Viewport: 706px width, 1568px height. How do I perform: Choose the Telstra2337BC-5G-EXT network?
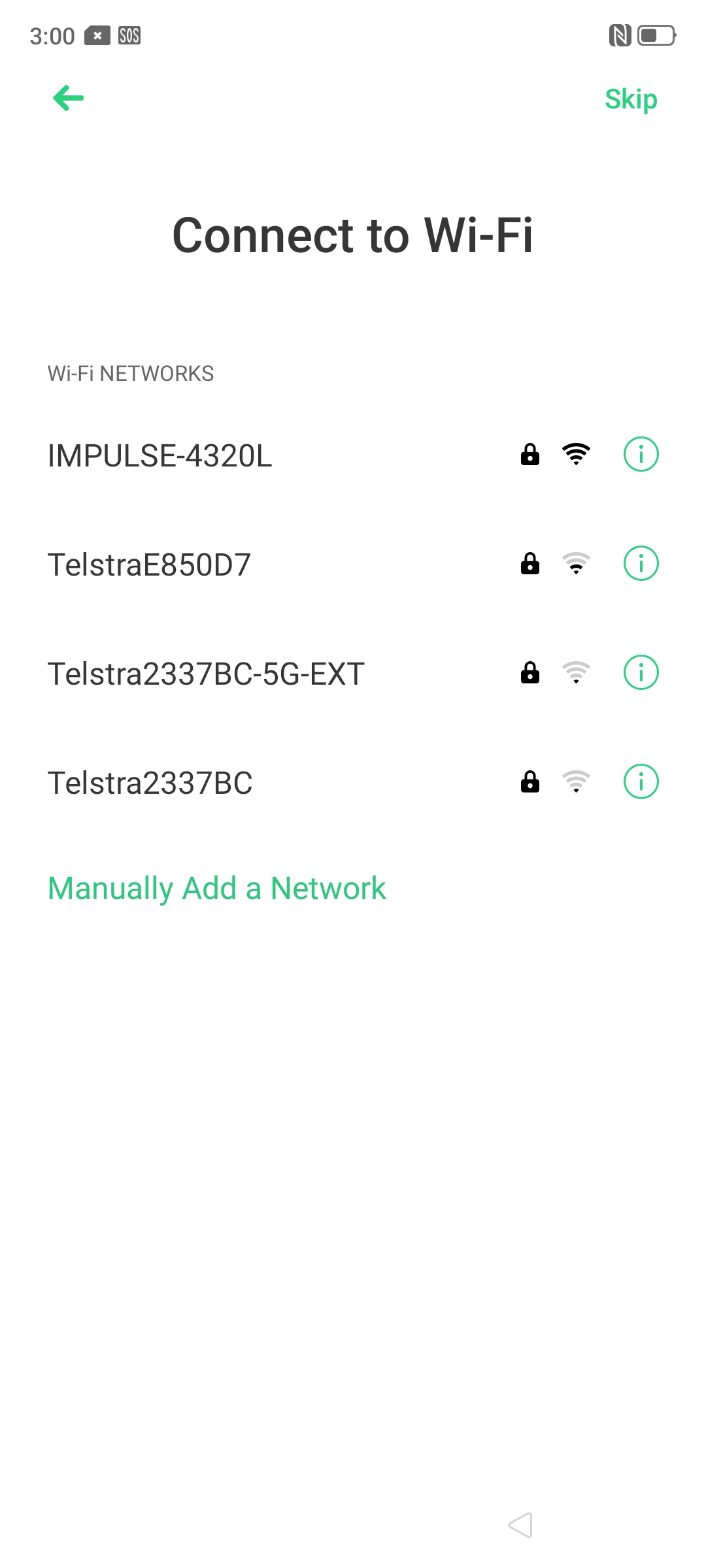pos(353,673)
